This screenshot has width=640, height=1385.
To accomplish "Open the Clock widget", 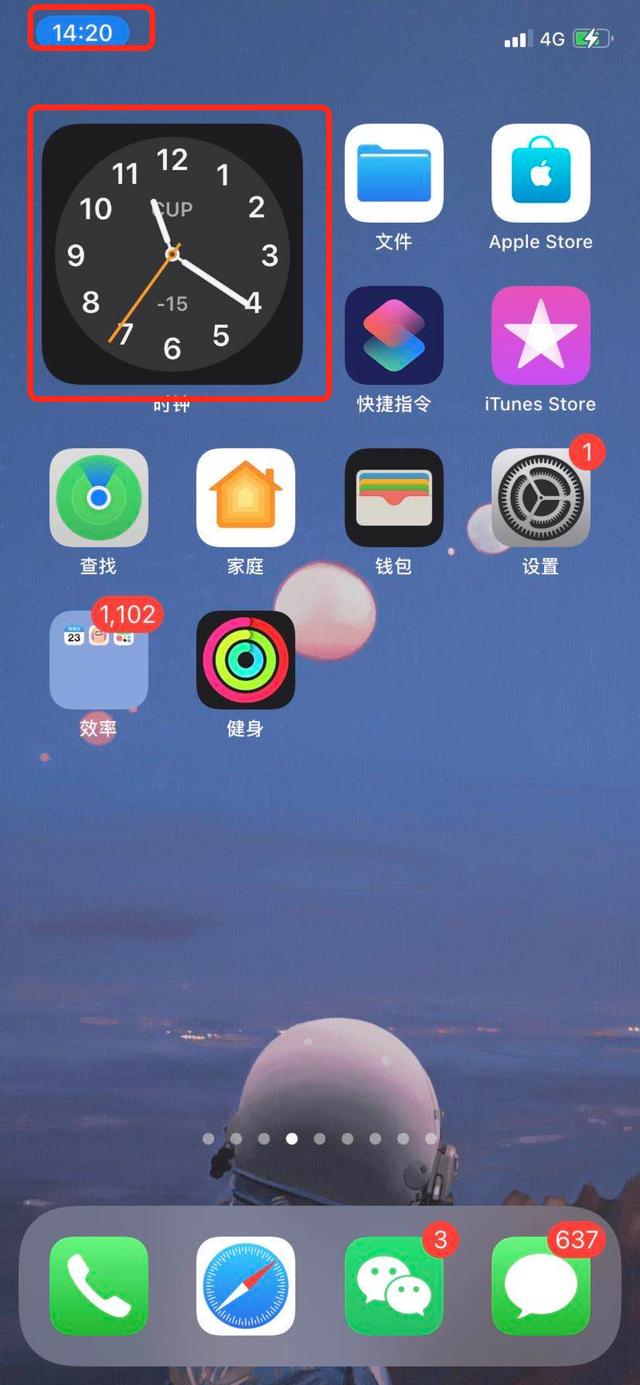I will (172, 254).
